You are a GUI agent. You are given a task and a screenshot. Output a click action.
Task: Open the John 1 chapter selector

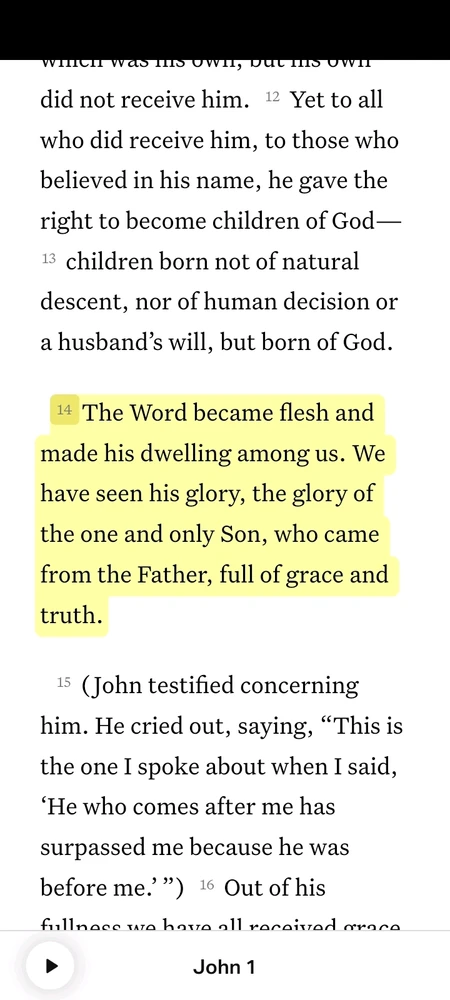pos(224,967)
